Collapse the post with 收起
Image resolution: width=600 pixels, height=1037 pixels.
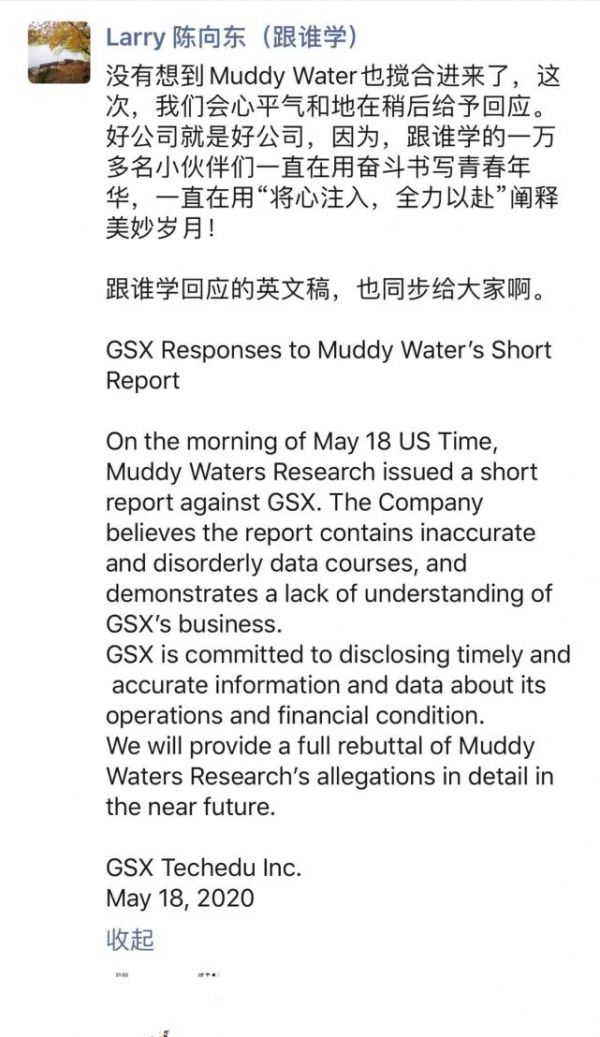tap(130, 939)
